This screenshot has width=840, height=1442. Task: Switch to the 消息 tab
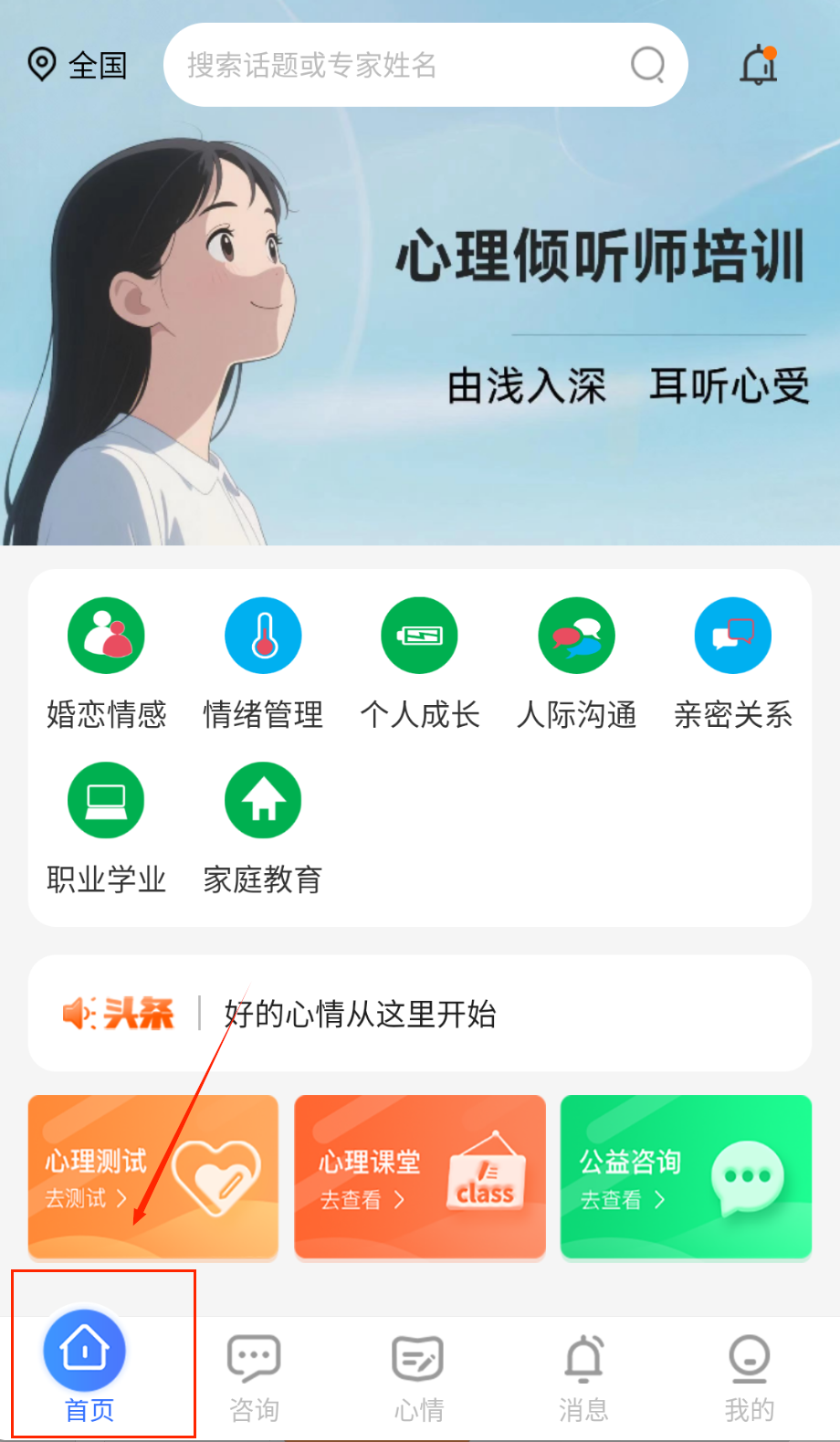[583, 1377]
